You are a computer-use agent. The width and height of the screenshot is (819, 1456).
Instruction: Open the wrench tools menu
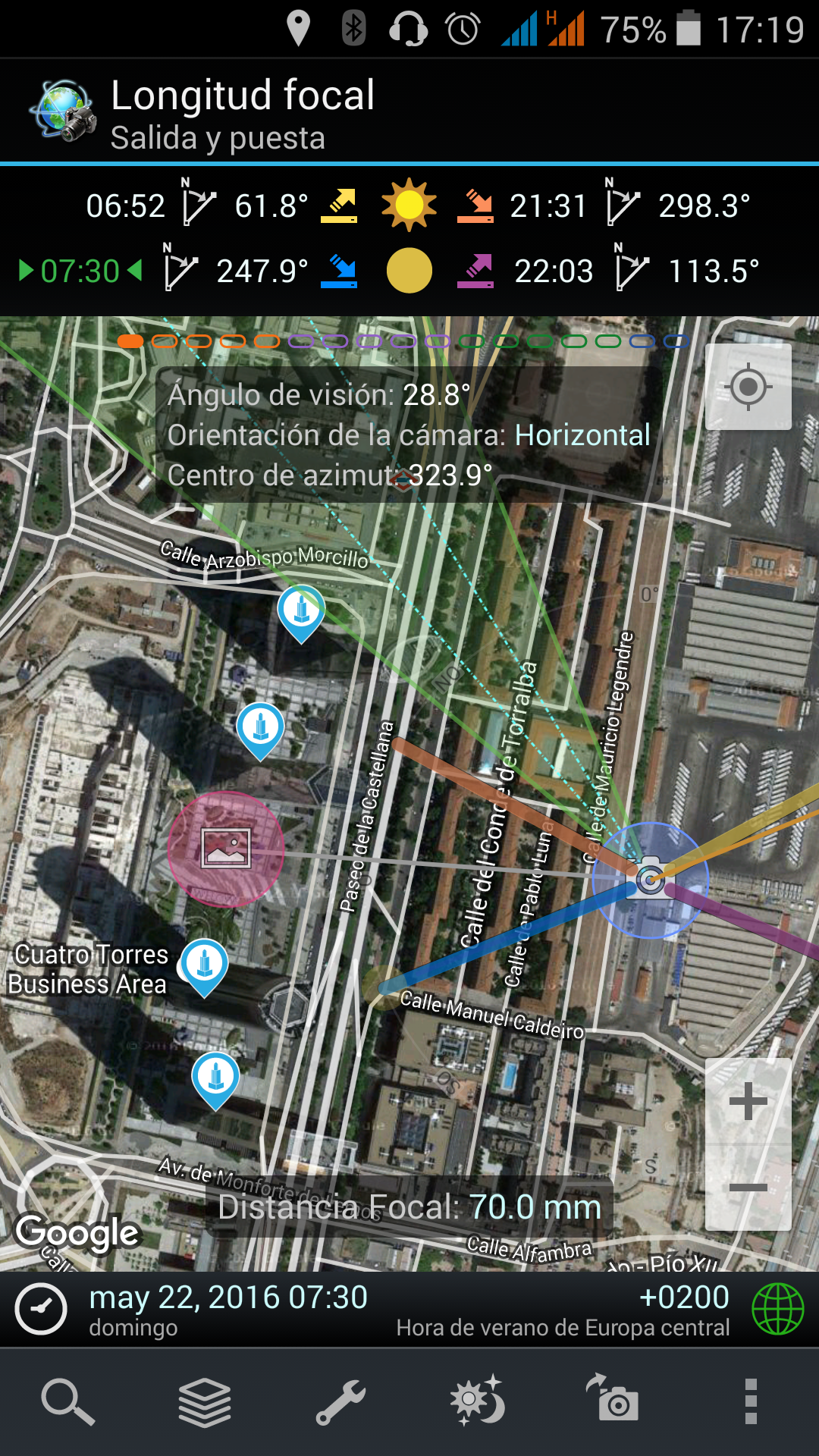click(341, 1401)
